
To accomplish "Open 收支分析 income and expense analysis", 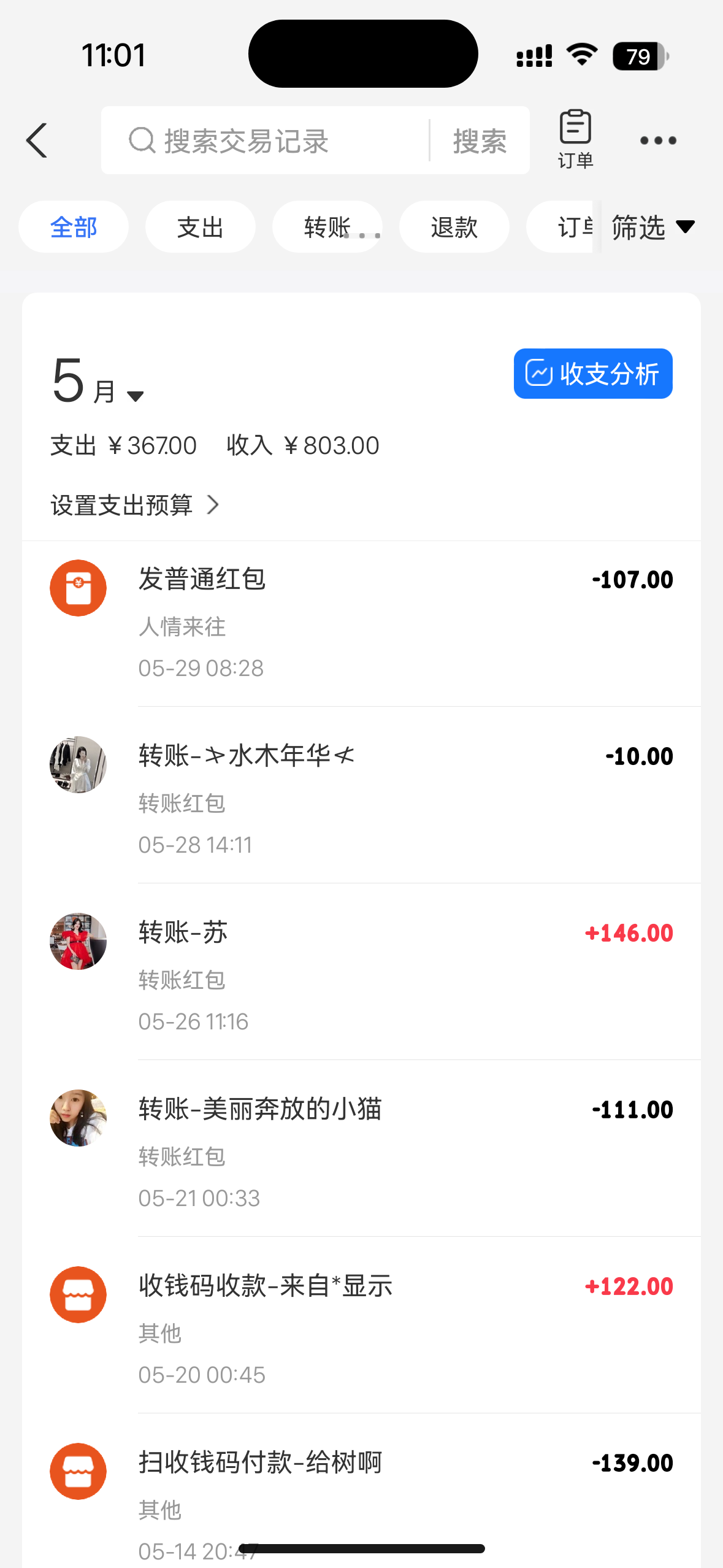I will click(x=593, y=374).
